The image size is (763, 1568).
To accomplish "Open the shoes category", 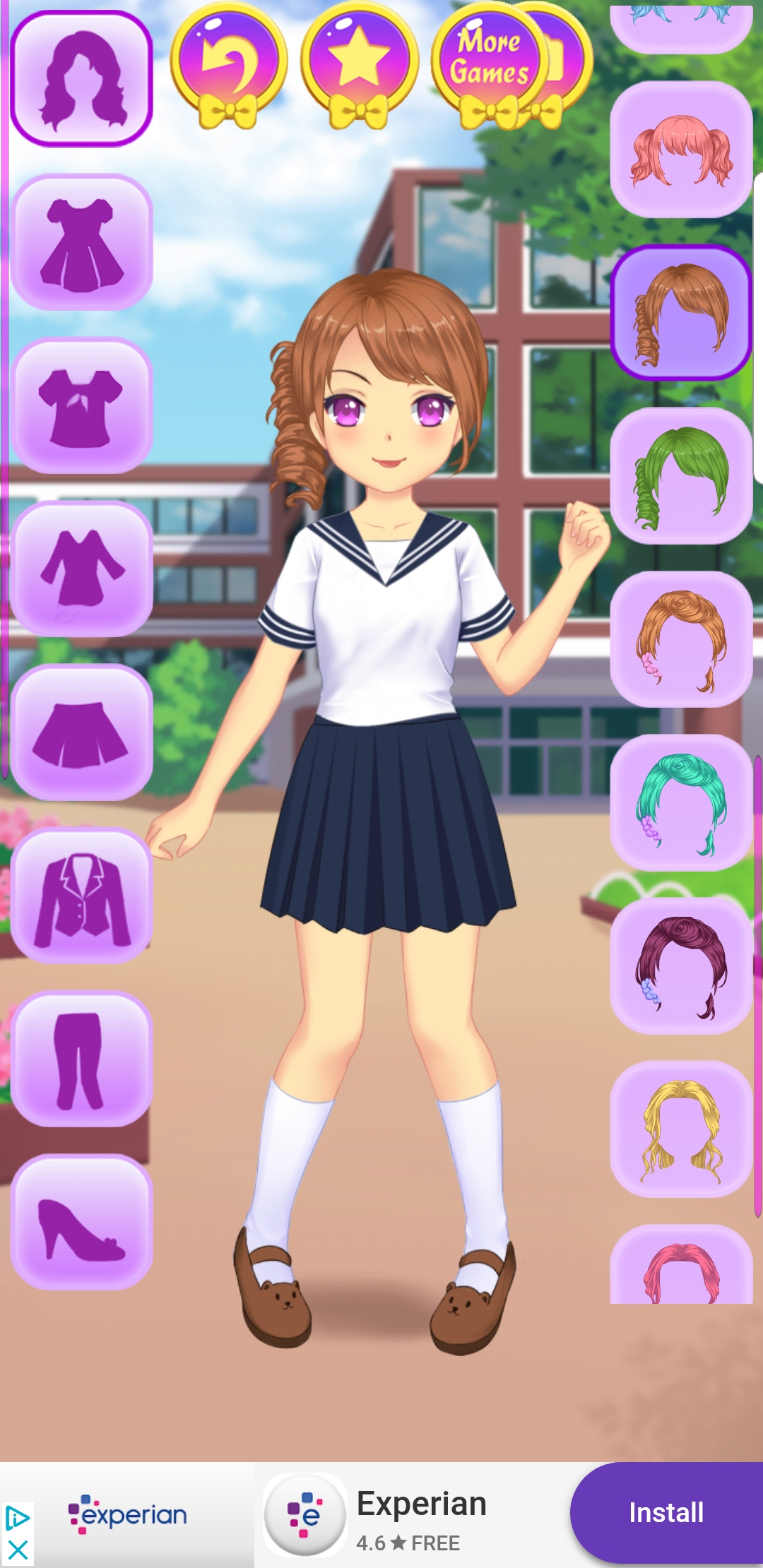I will [82, 1221].
